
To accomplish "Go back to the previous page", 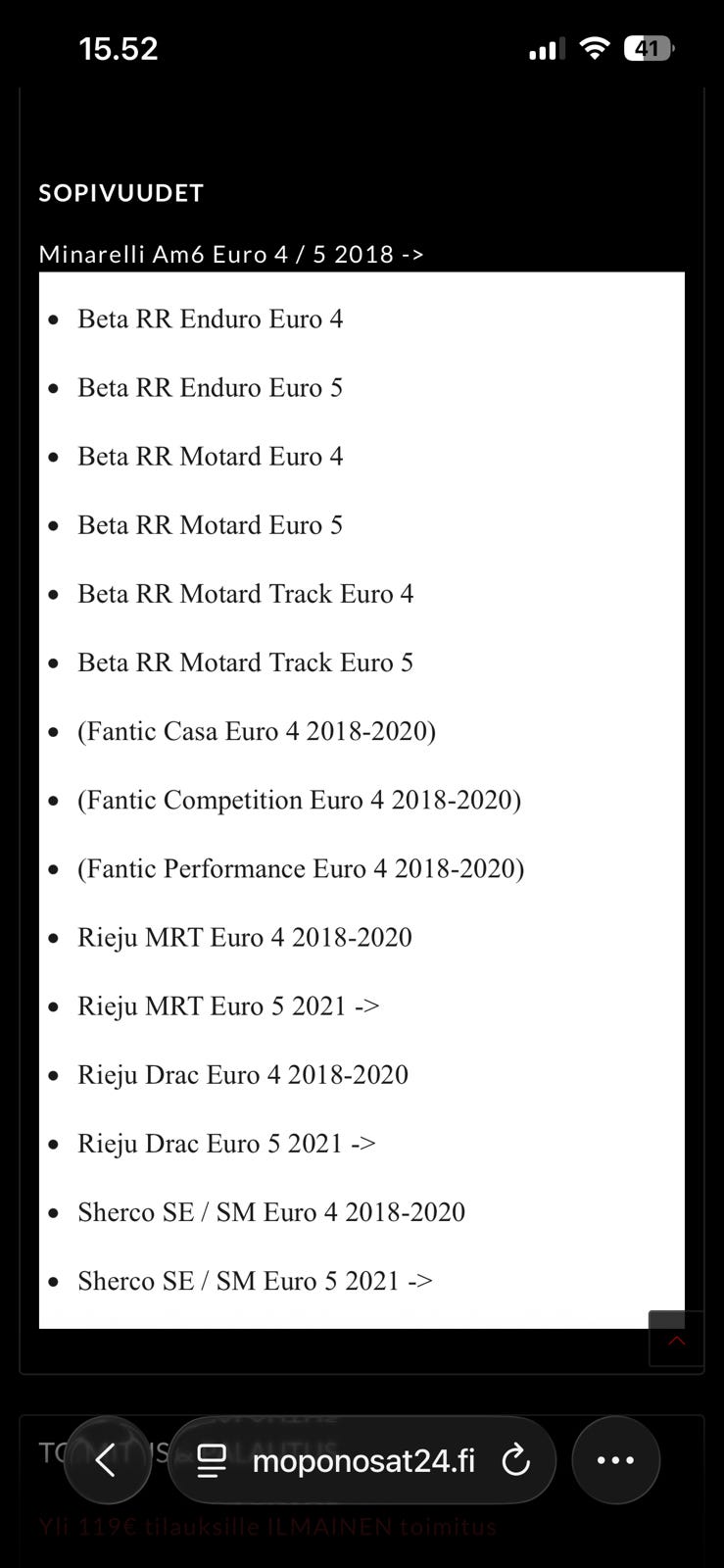I will point(107,1461).
